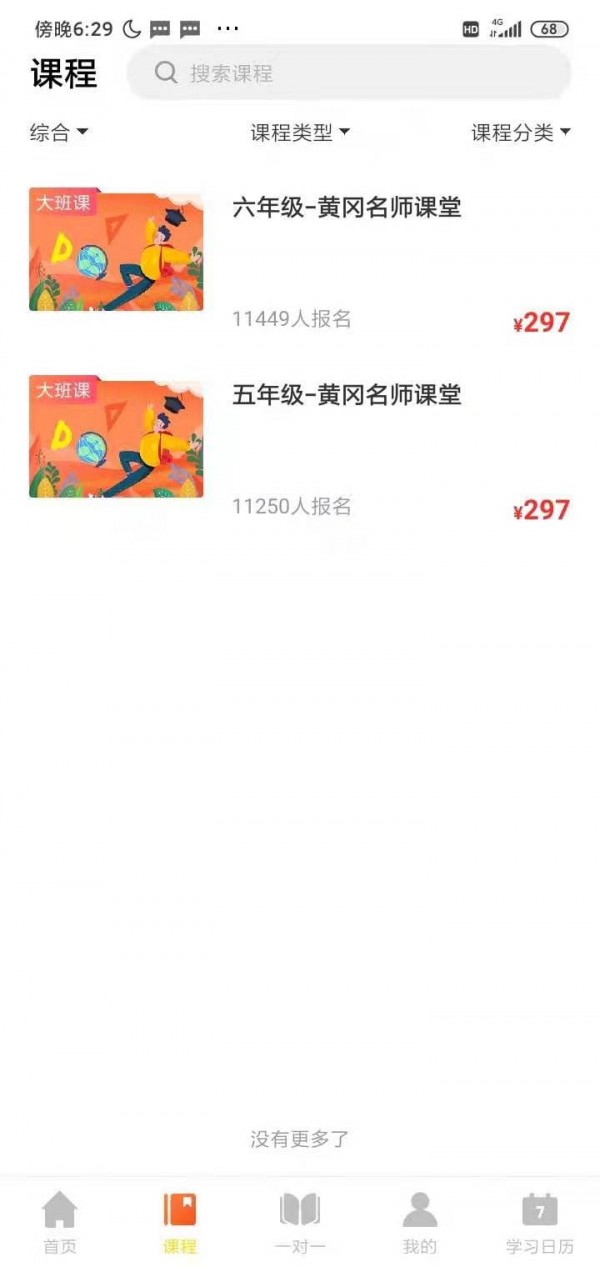The width and height of the screenshot is (600, 1267).
Task: Switch to the 学习日历 tab
Action: [x=540, y=1222]
